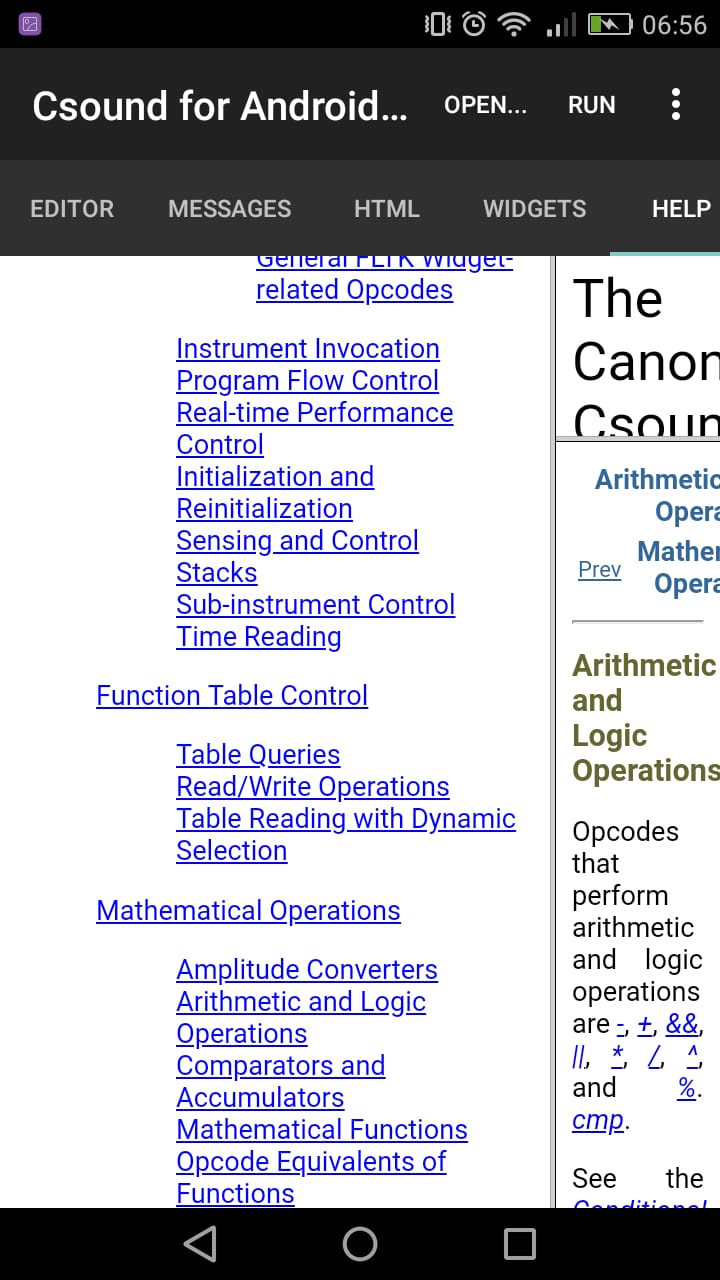Open the Instrument Invocation link

point(307,349)
